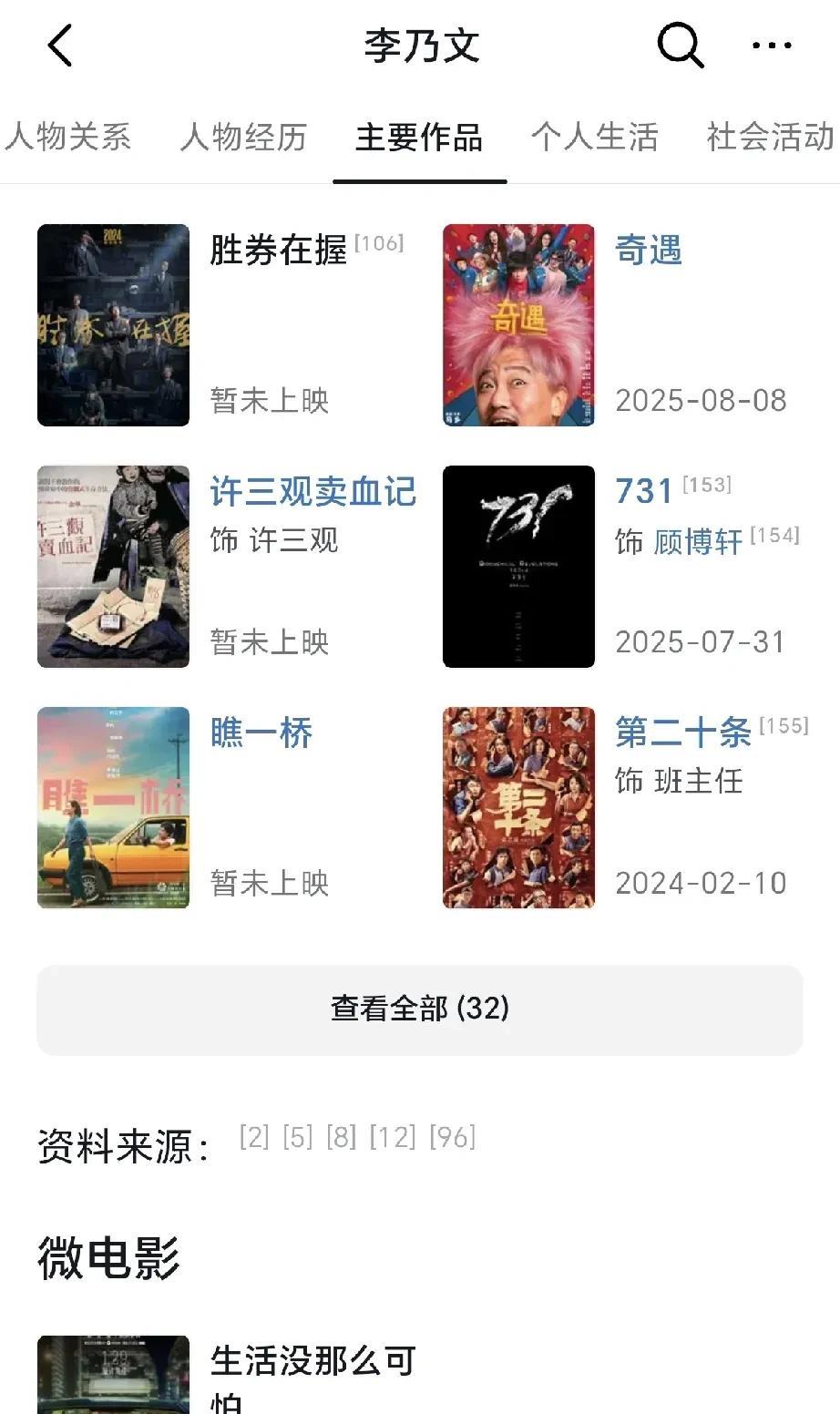This screenshot has height=1414, width=840.
Task: View all 32 works with 查看全部
Action: click(419, 1009)
